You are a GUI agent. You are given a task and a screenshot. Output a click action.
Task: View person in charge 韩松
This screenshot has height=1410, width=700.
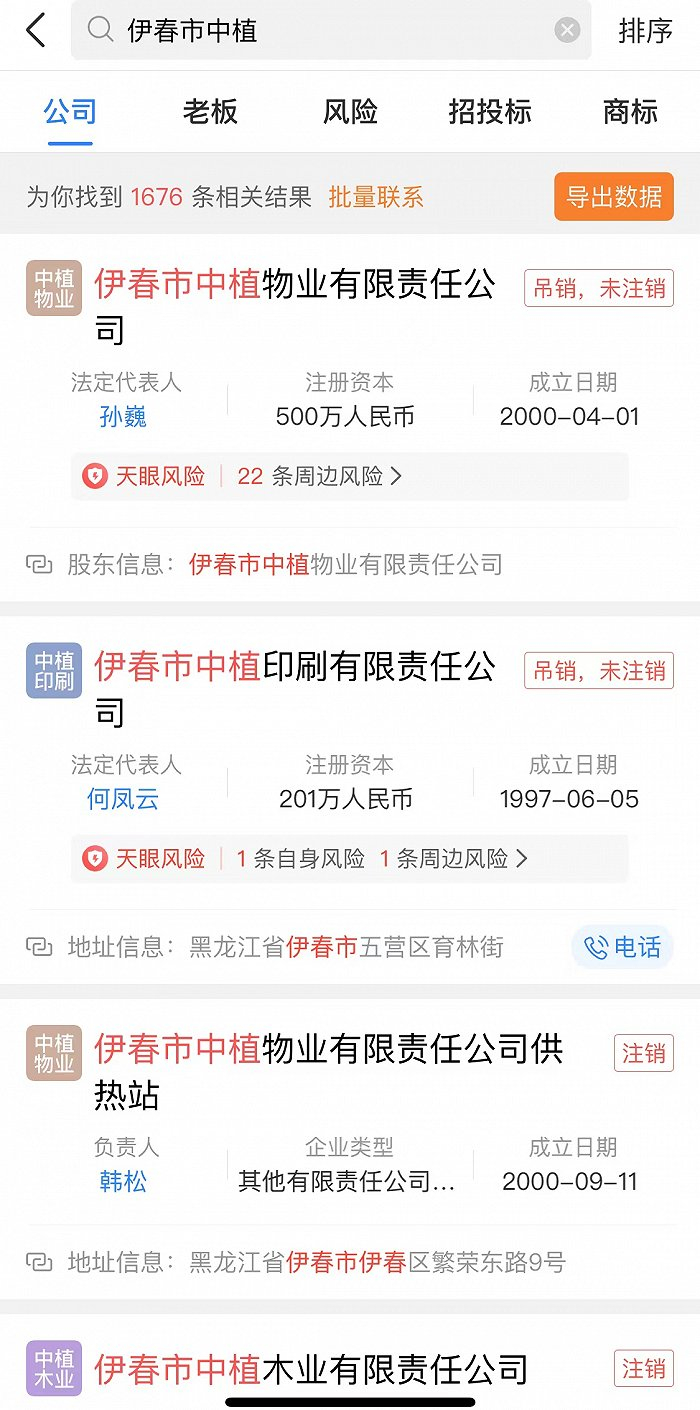[123, 1181]
